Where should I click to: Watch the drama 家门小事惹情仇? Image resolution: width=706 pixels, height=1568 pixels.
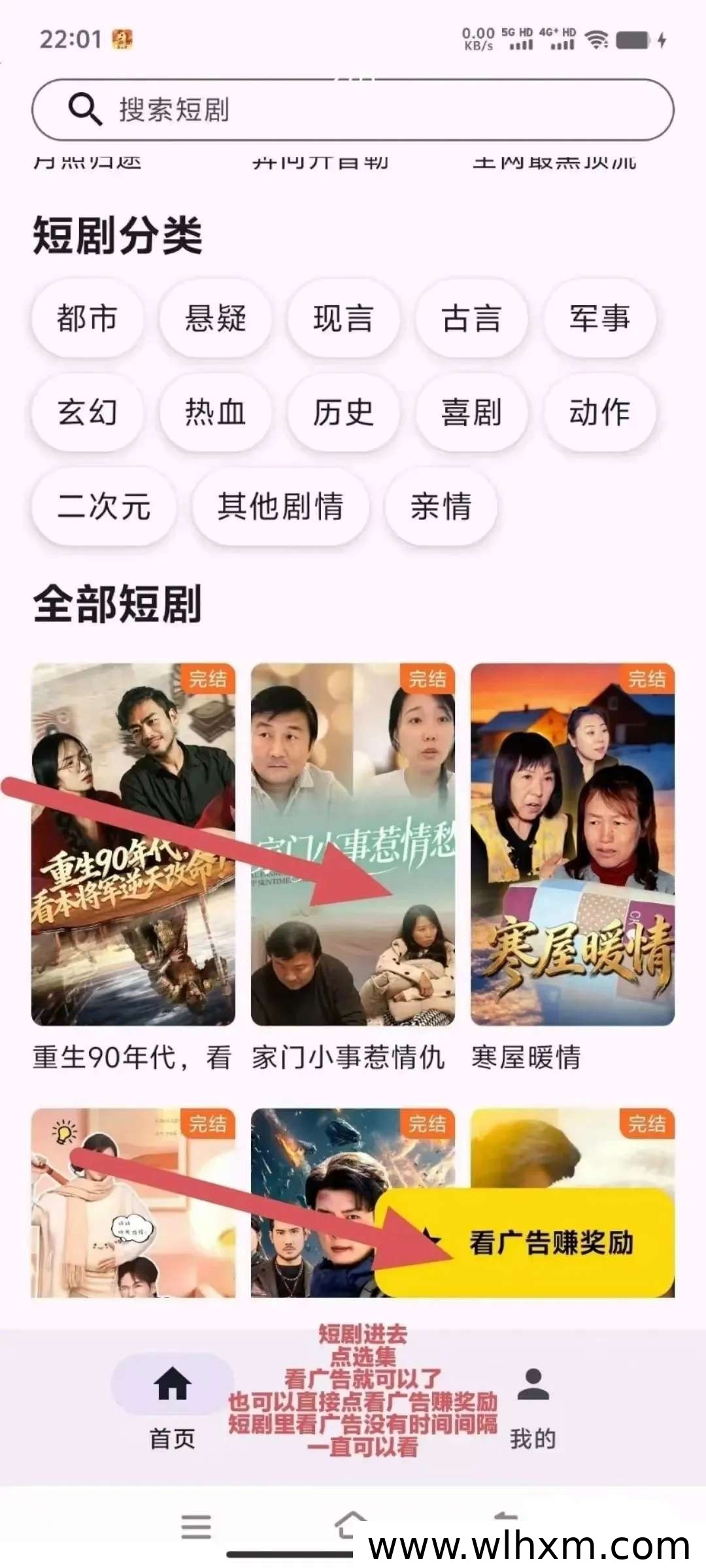353,844
